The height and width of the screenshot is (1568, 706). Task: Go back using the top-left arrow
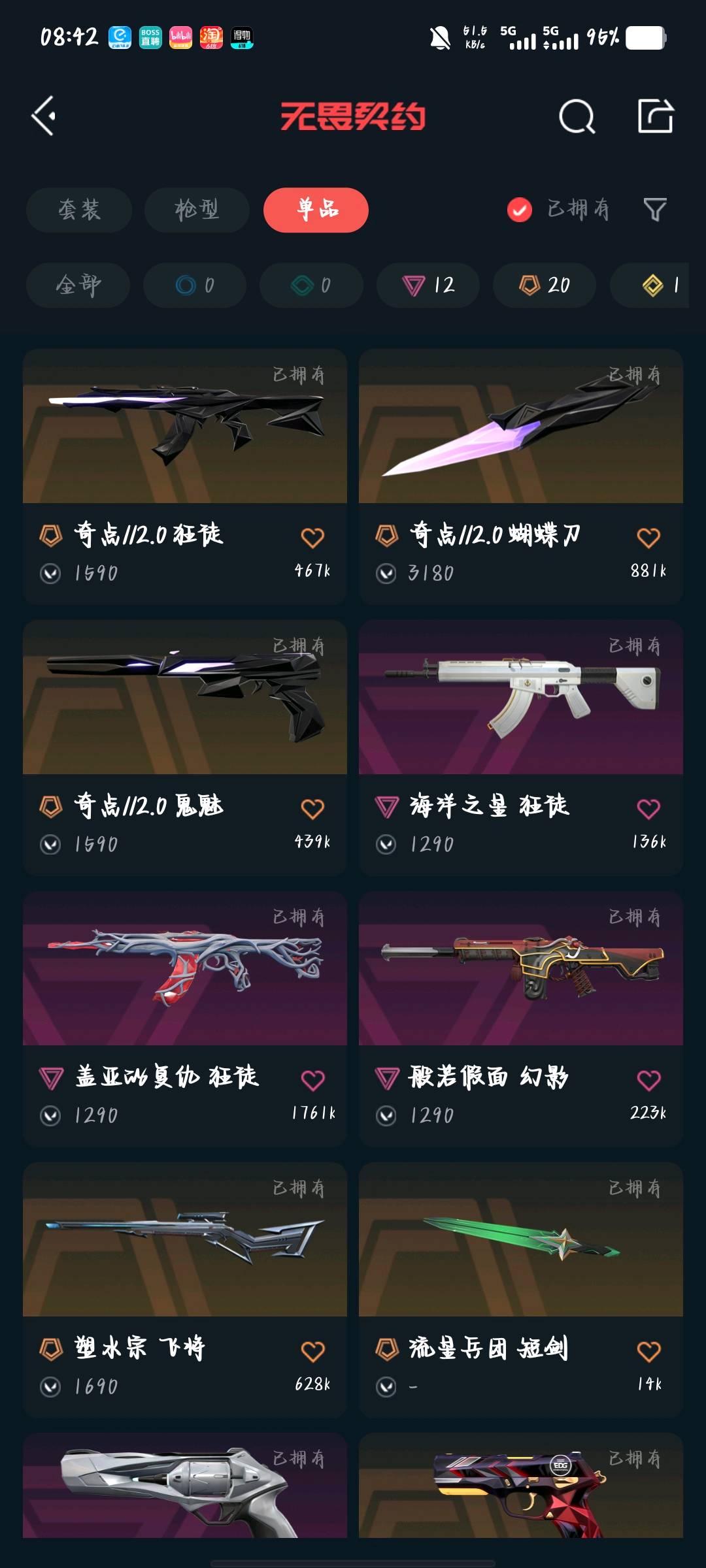coord(44,116)
